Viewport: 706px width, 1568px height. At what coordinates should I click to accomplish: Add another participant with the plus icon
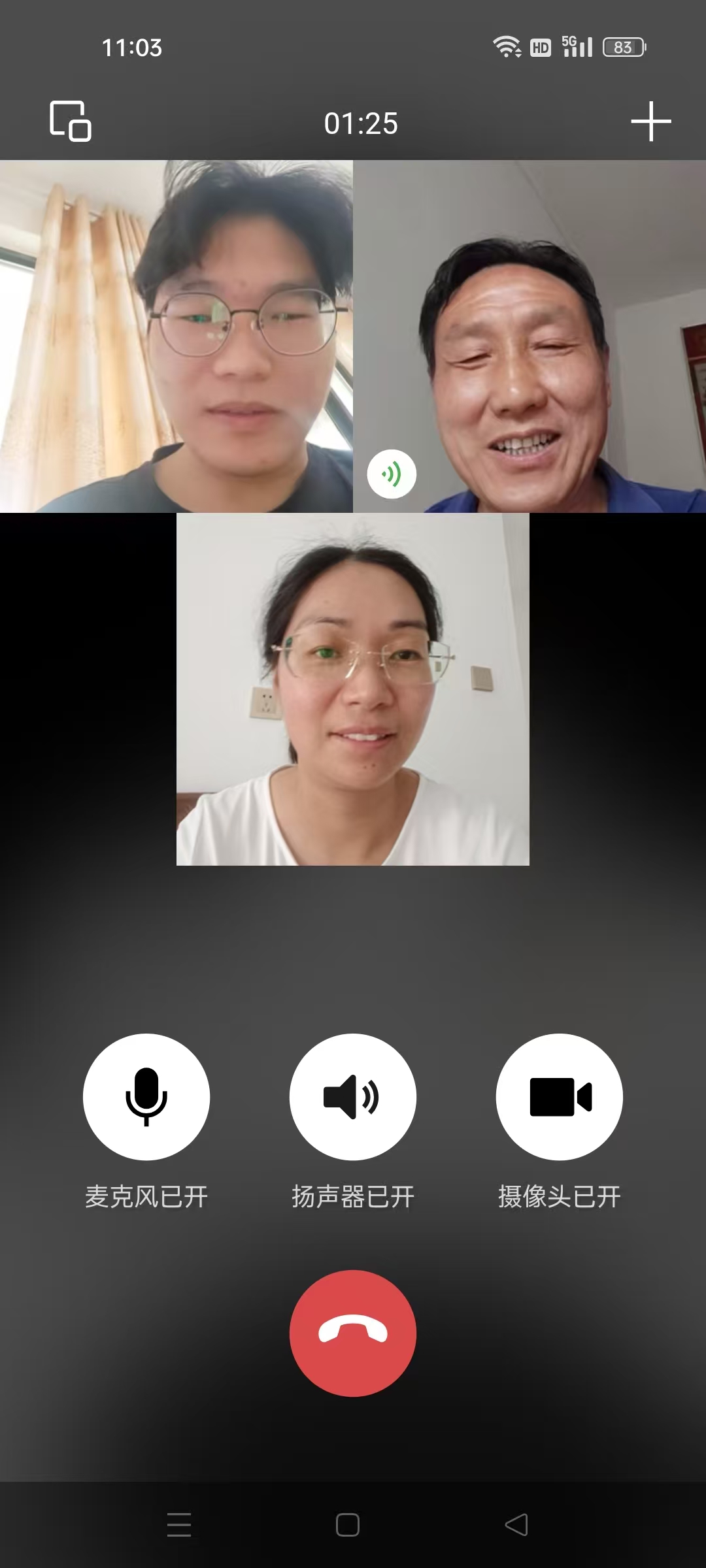650,122
